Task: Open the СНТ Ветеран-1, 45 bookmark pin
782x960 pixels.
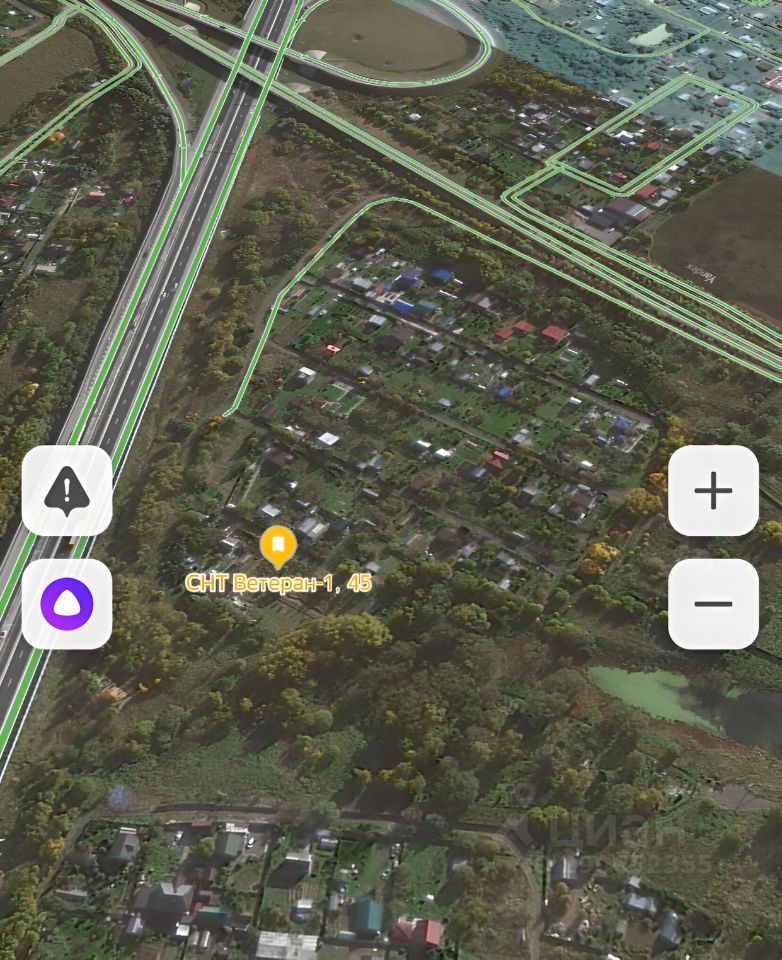Action: click(x=278, y=547)
